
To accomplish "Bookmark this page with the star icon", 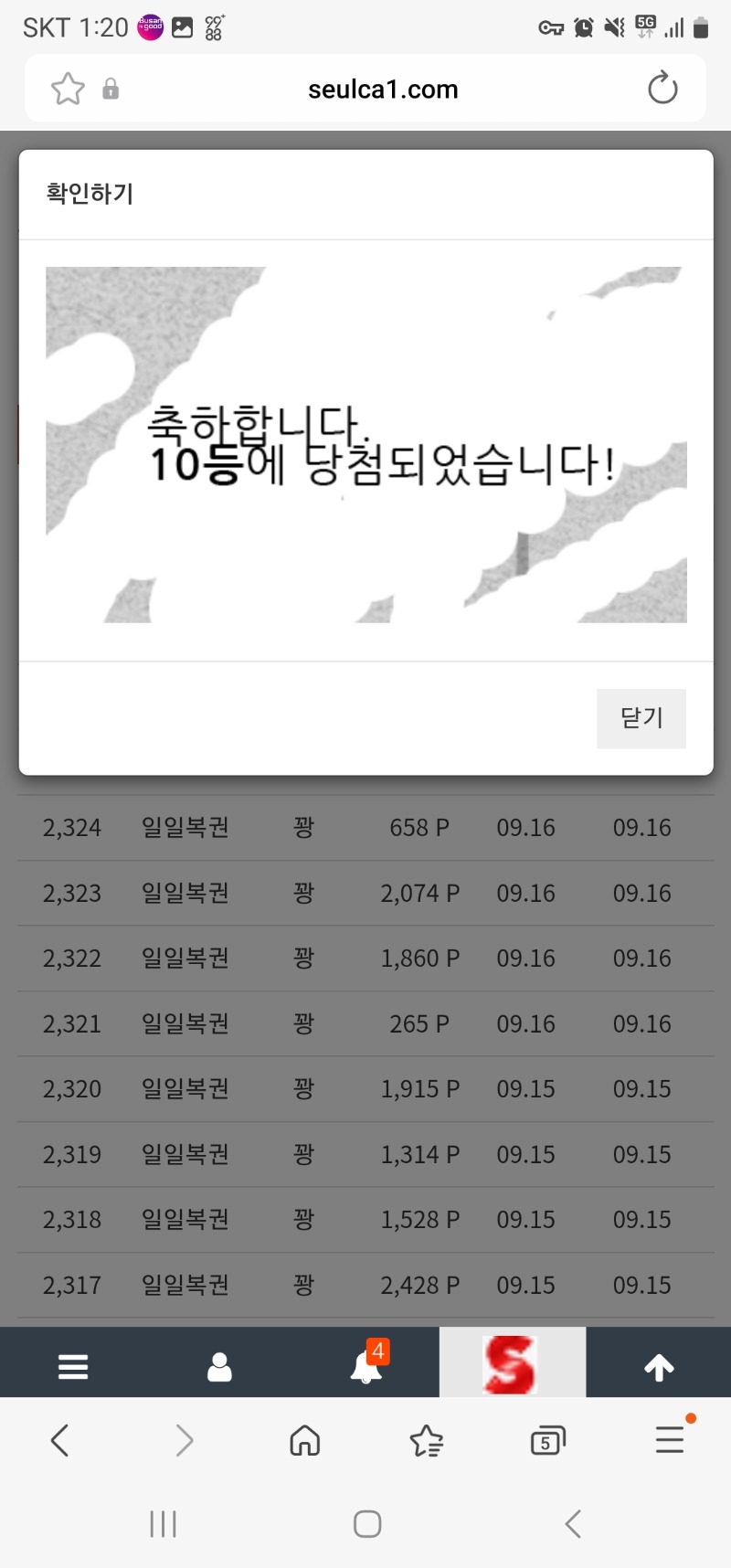I will click(x=68, y=89).
